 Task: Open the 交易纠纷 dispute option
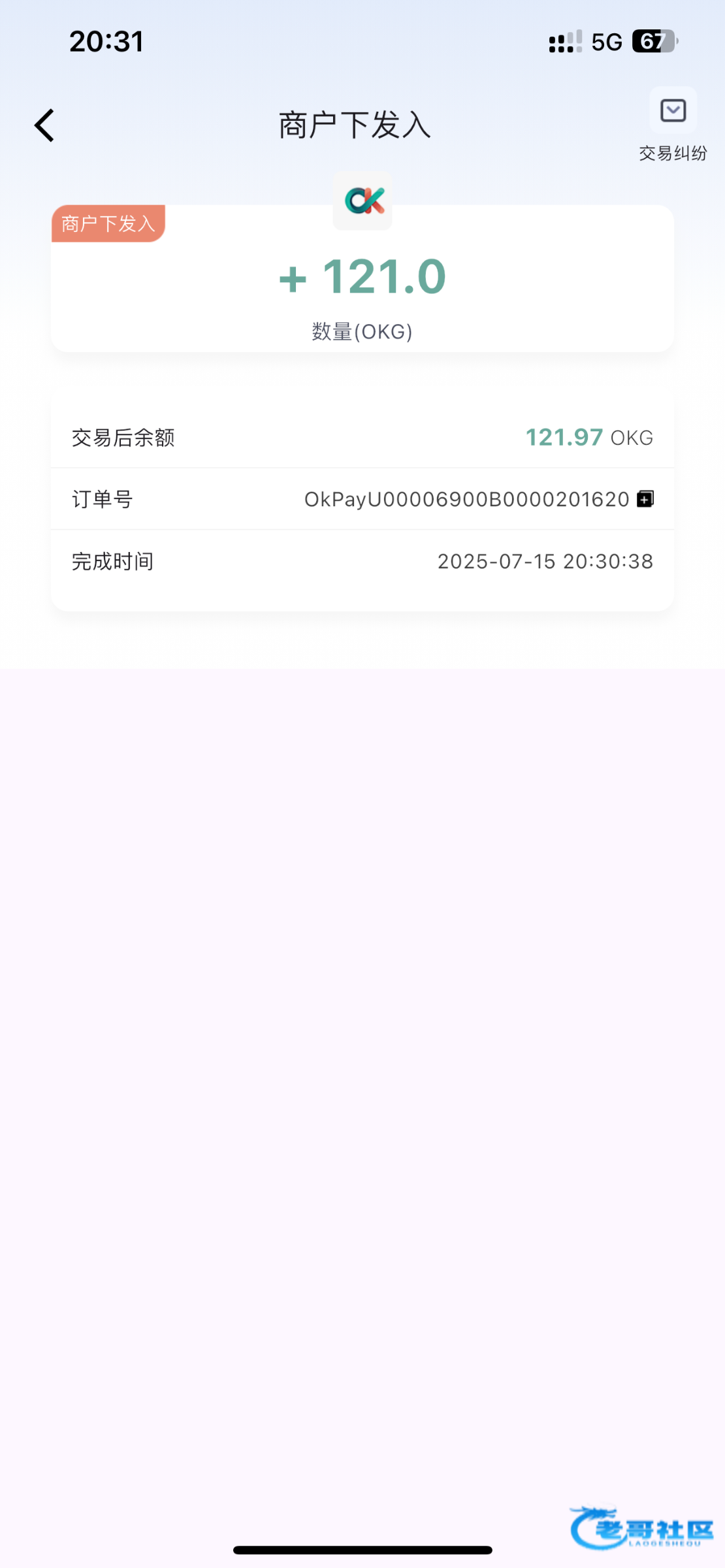(x=673, y=125)
